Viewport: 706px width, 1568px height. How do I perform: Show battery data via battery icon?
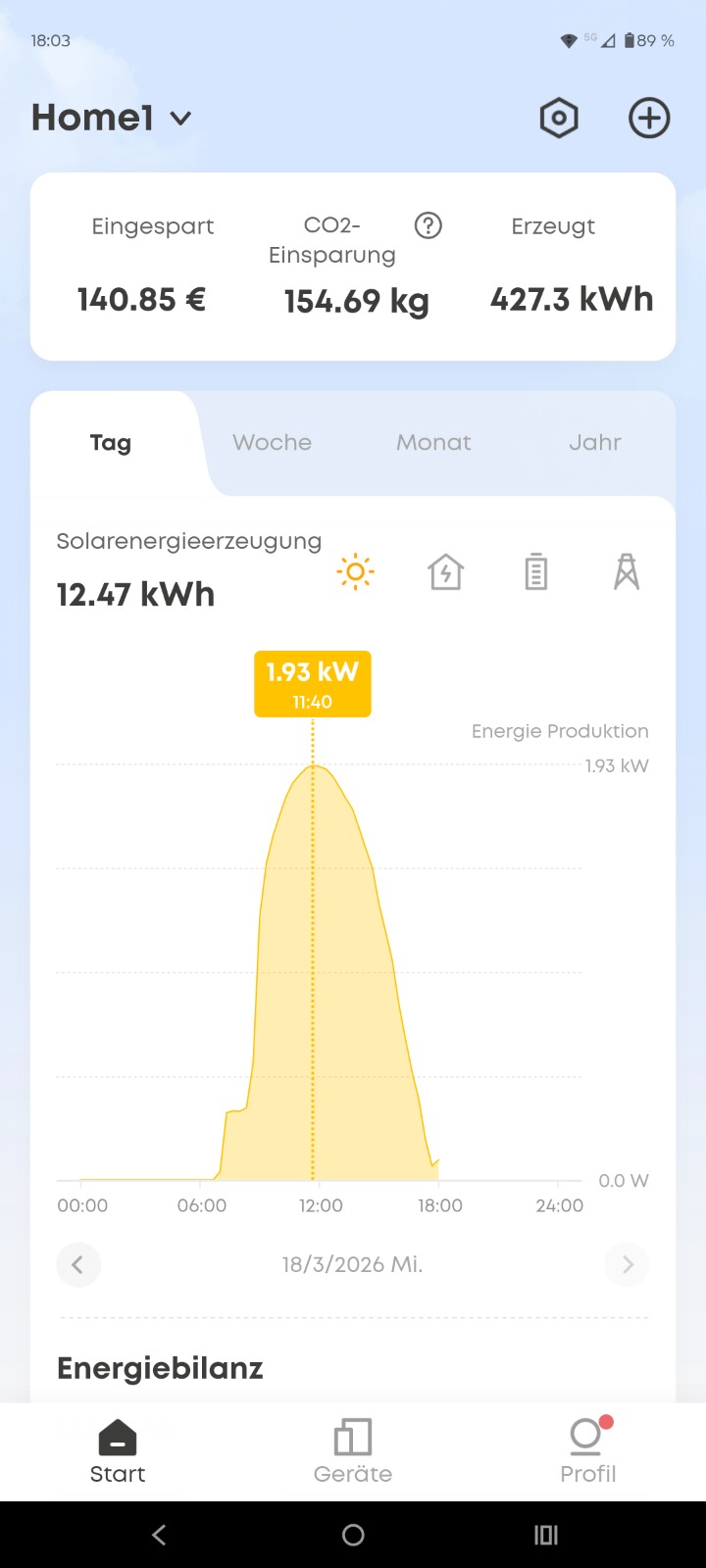pyautogui.click(x=536, y=571)
